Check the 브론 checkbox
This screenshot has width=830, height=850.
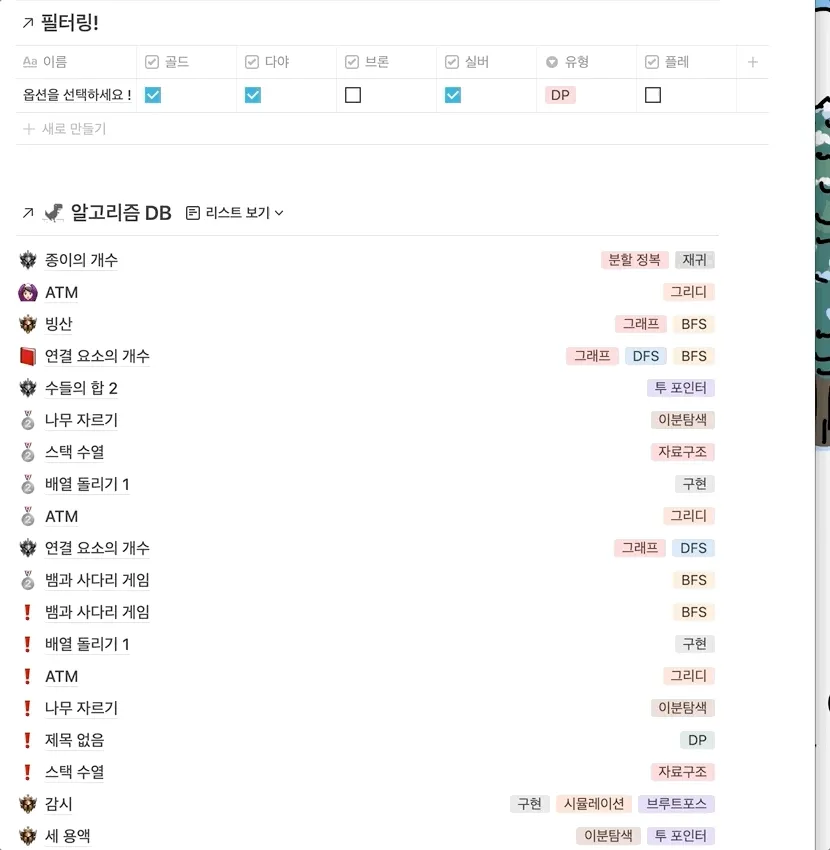coord(353,95)
